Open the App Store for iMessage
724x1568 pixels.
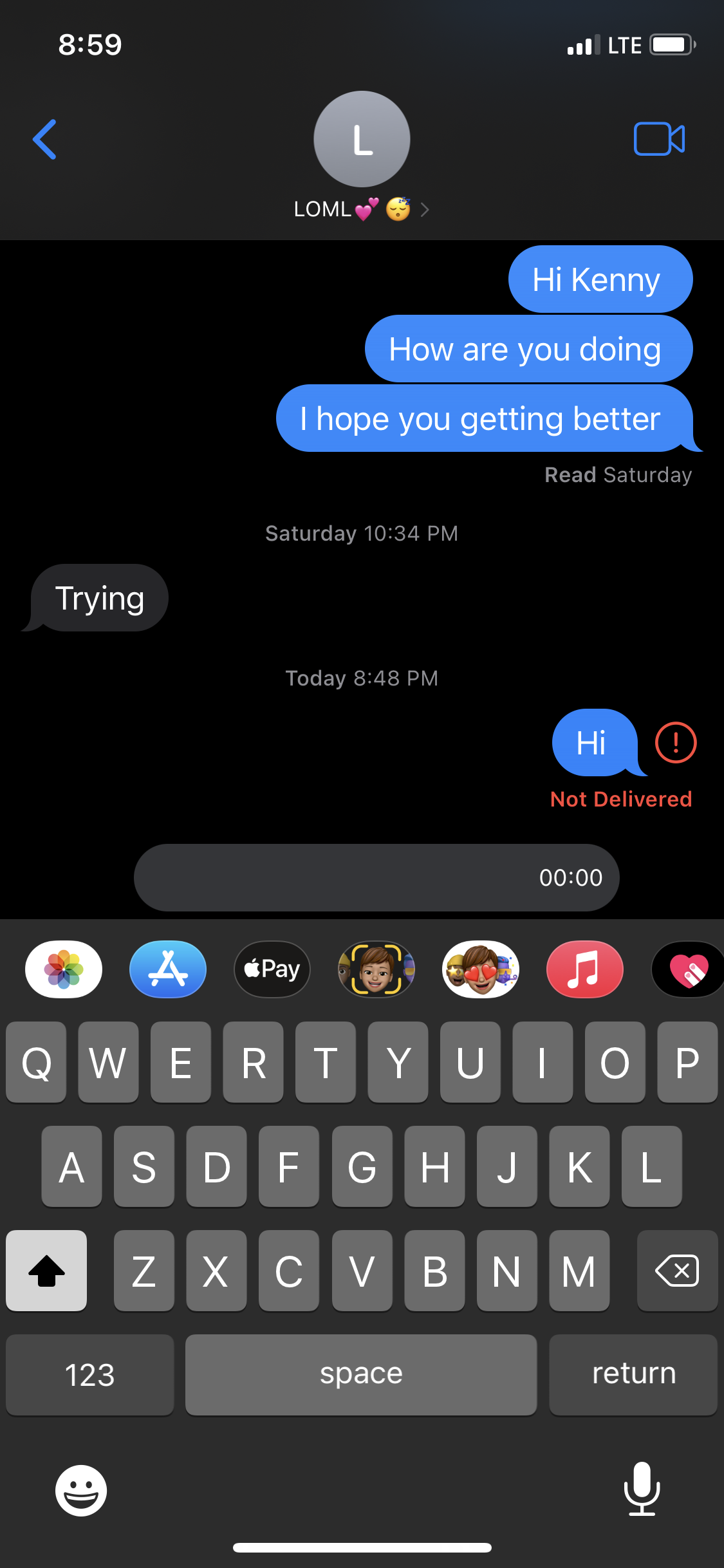[168, 969]
